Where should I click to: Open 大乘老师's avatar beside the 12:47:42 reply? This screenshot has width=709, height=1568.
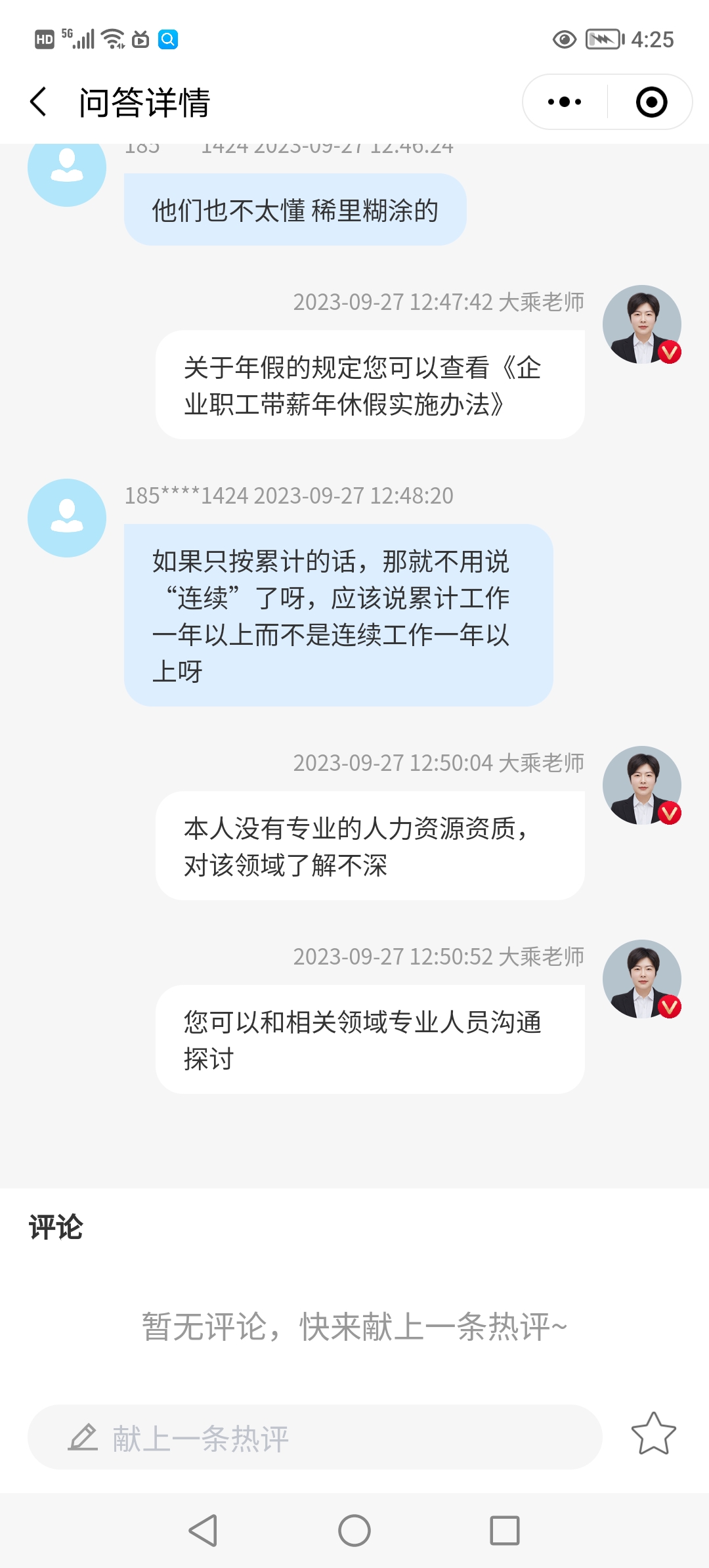click(641, 324)
